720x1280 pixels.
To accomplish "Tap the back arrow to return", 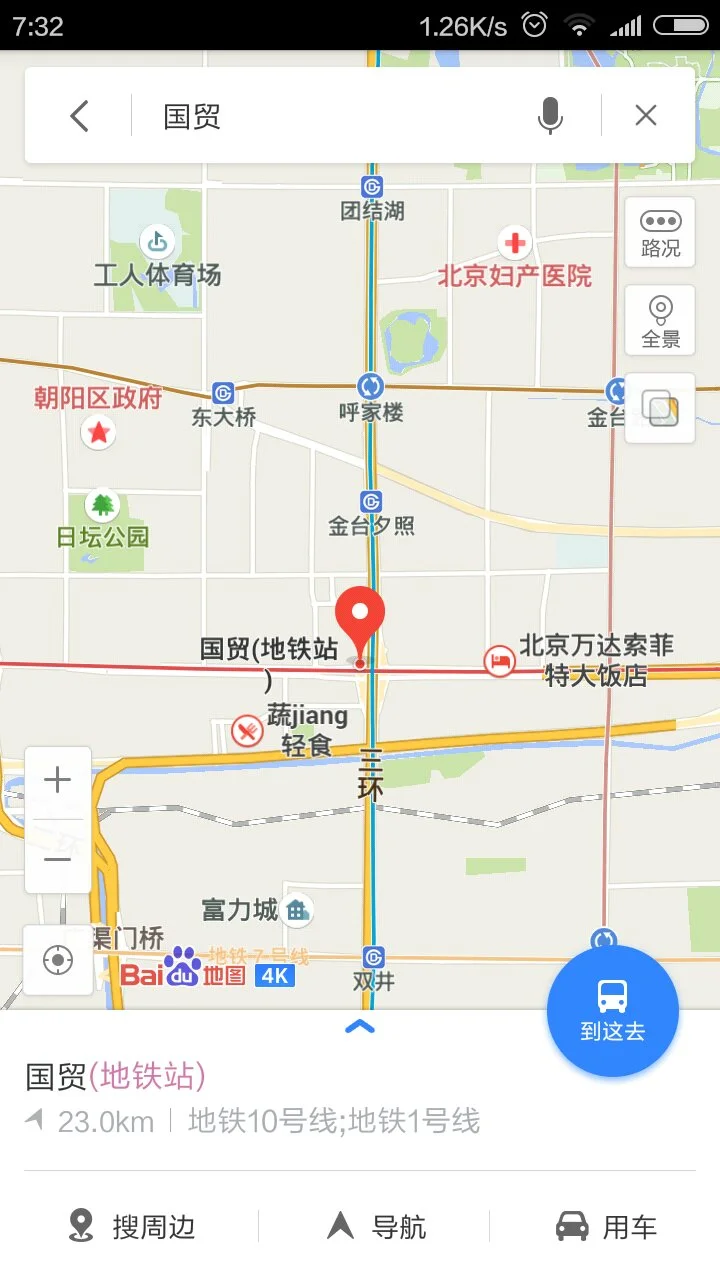I will click(x=79, y=115).
